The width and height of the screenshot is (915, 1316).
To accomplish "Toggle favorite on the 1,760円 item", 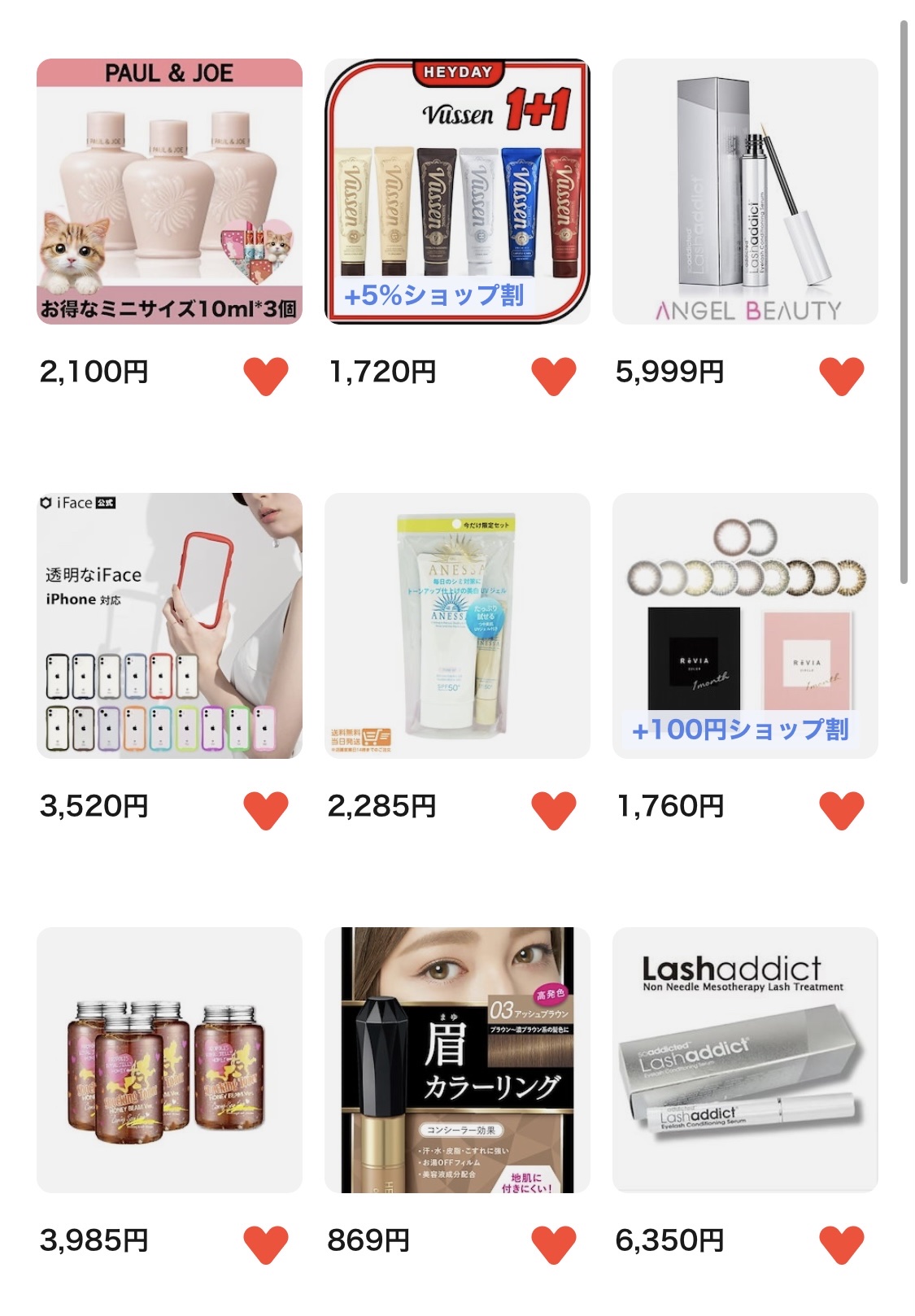I will 841,810.
